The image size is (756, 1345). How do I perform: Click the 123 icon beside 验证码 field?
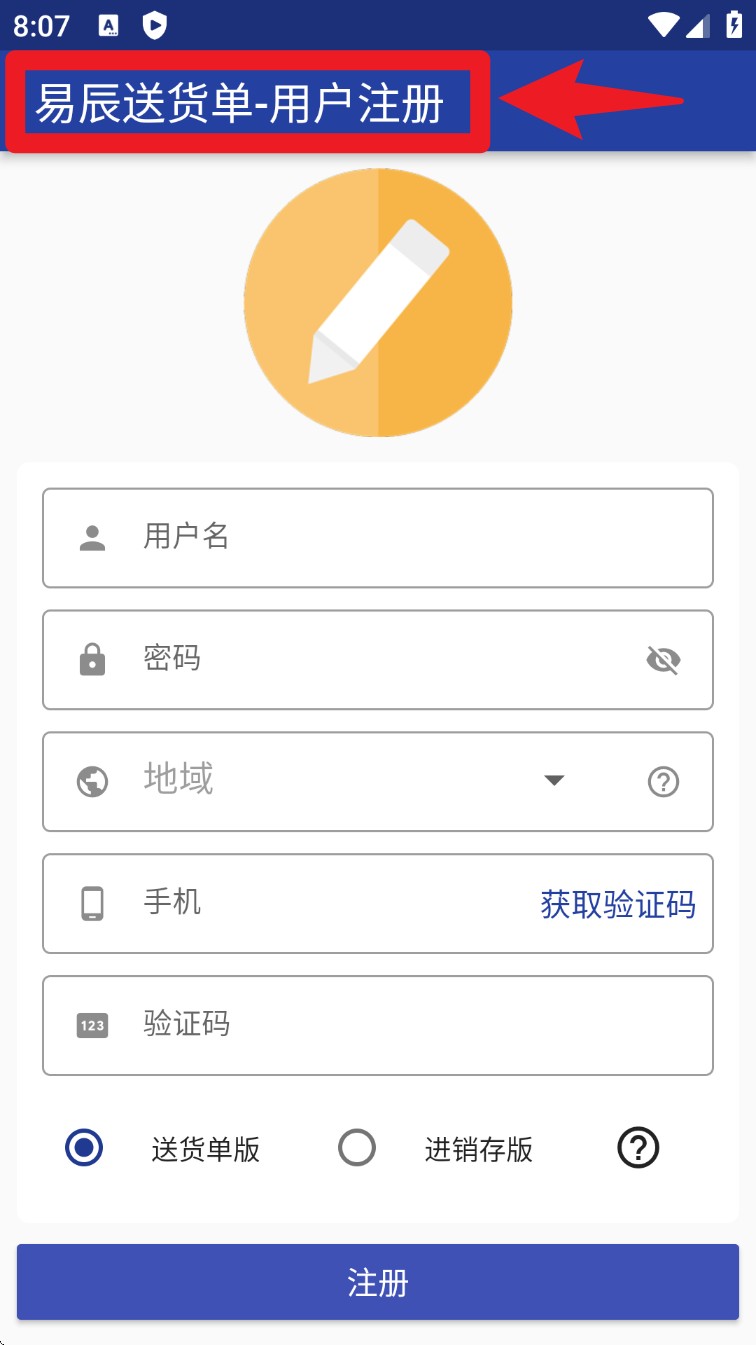pos(92,1025)
